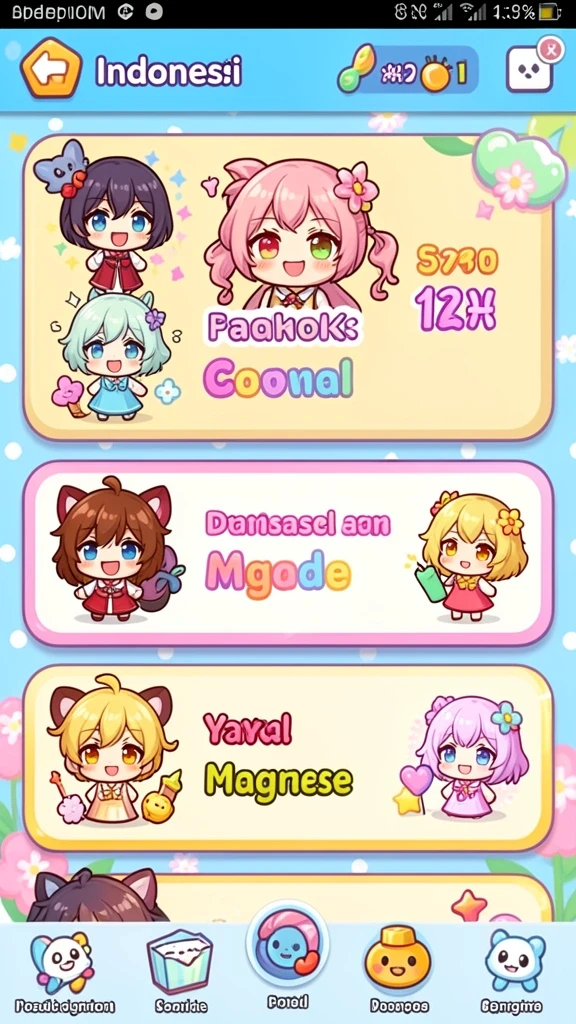Viewport: 576px width, 1024px height.
Task: Select the Mgode card
Action: [288, 554]
